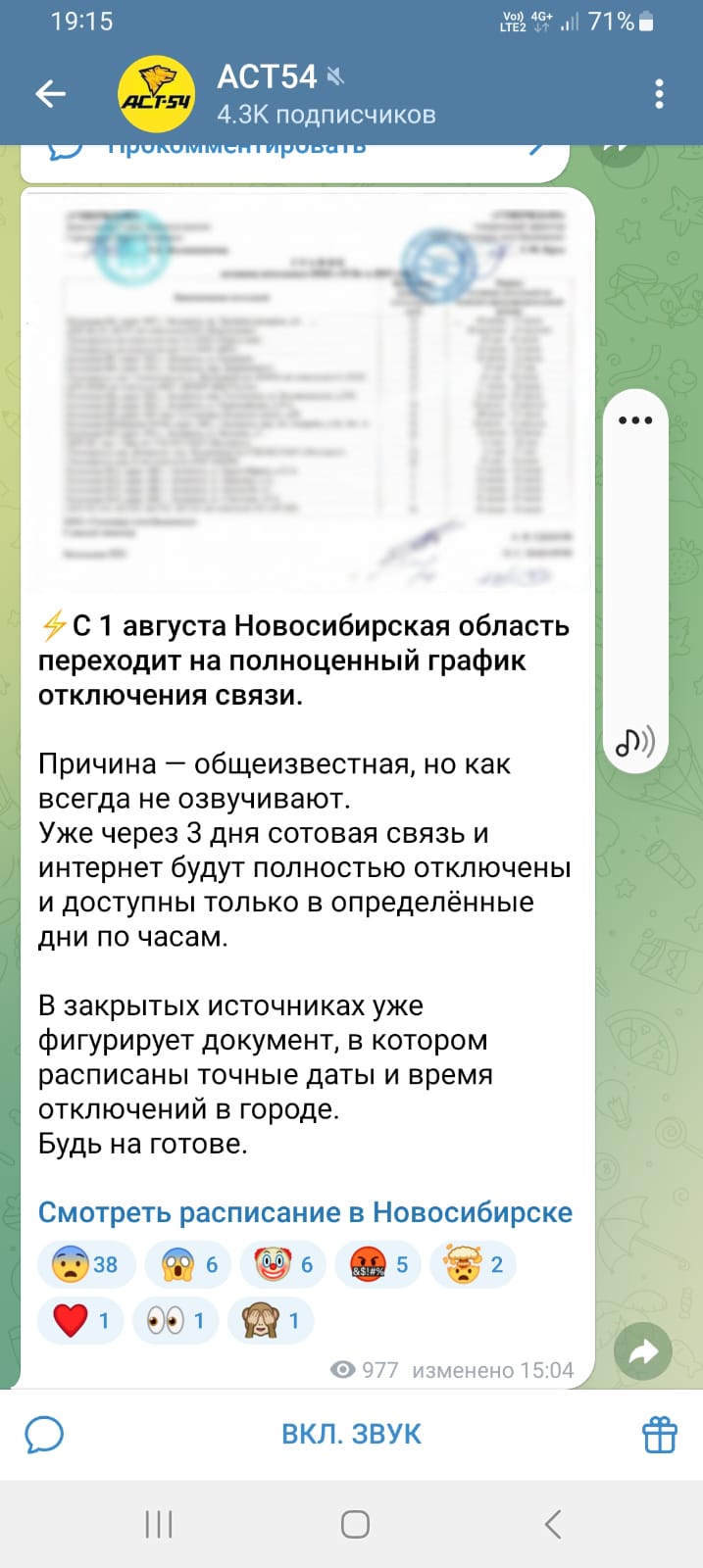Add the cursing face reaction
The width and height of the screenshot is (703, 1568).
(x=380, y=1264)
